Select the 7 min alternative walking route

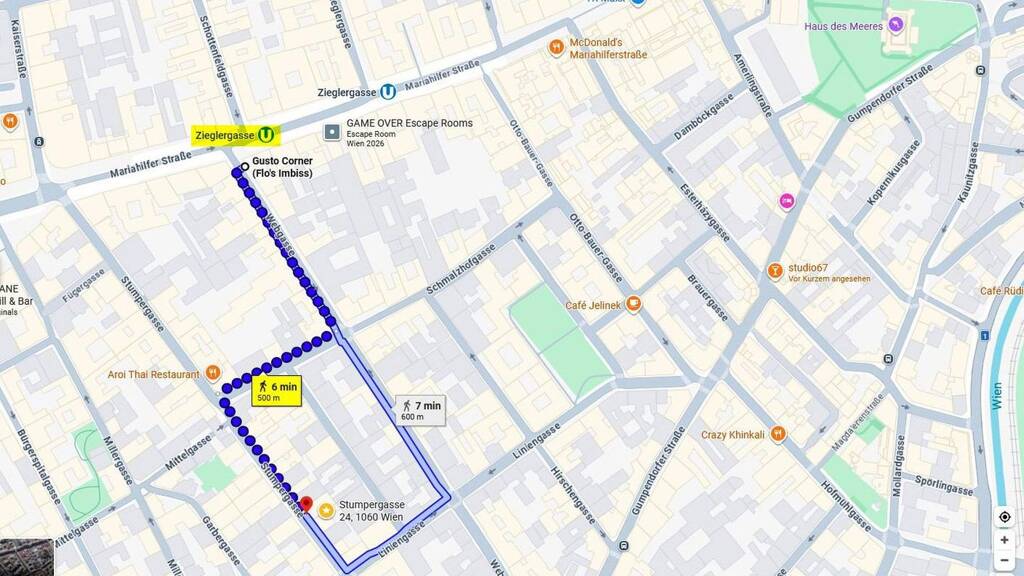[x=421, y=411]
